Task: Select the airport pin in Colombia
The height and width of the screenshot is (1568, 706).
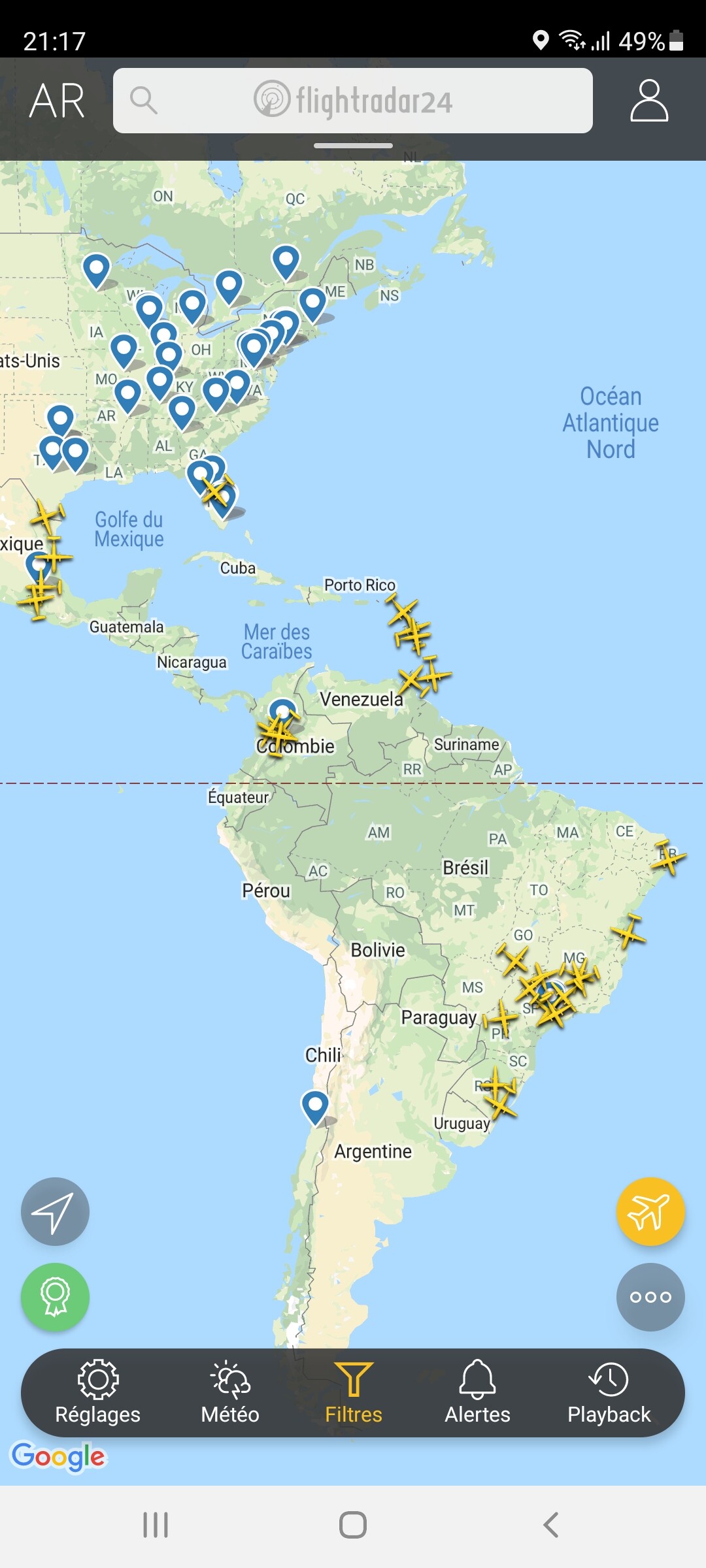Action: pos(282,712)
